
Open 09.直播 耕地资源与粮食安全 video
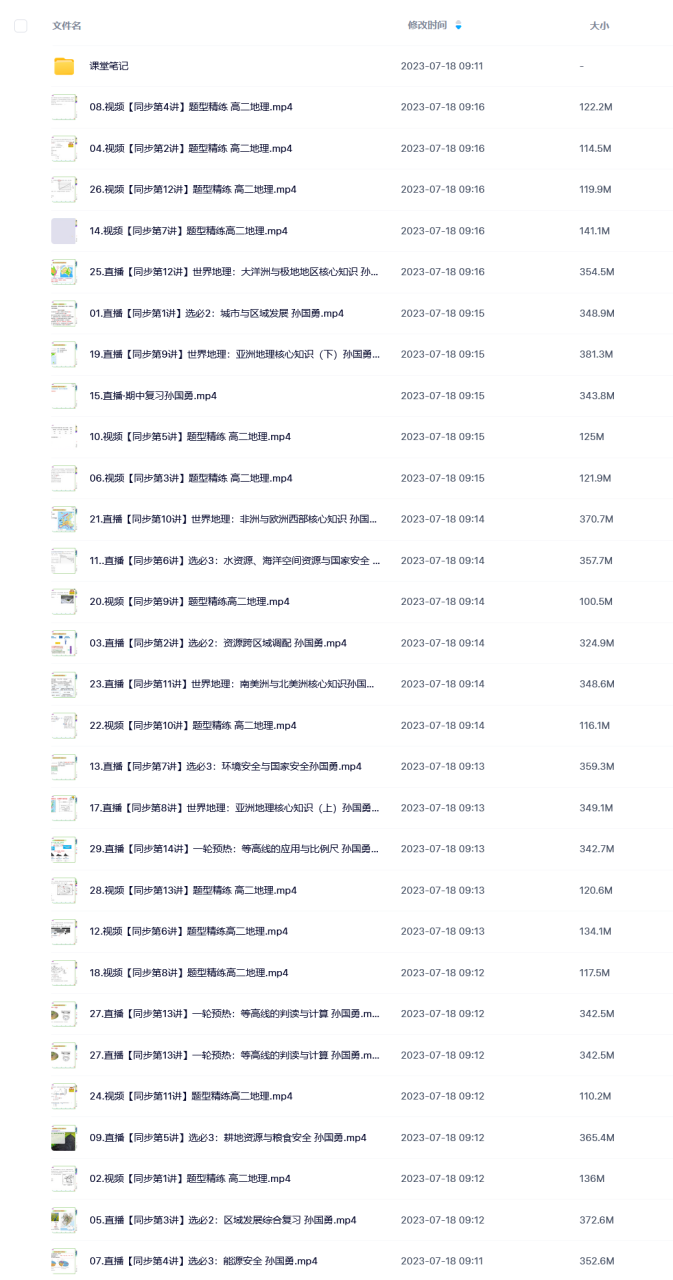(x=227, y=1137)
